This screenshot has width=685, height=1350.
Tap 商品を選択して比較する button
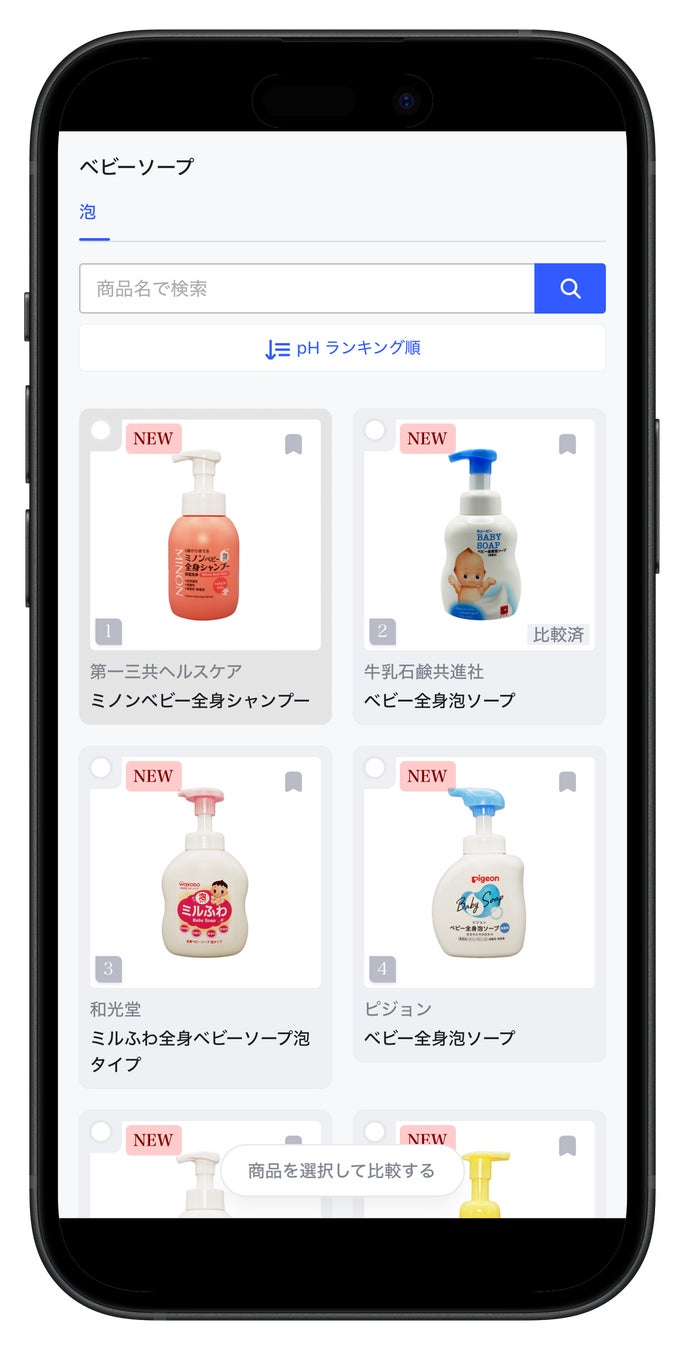pos(342,1170)
